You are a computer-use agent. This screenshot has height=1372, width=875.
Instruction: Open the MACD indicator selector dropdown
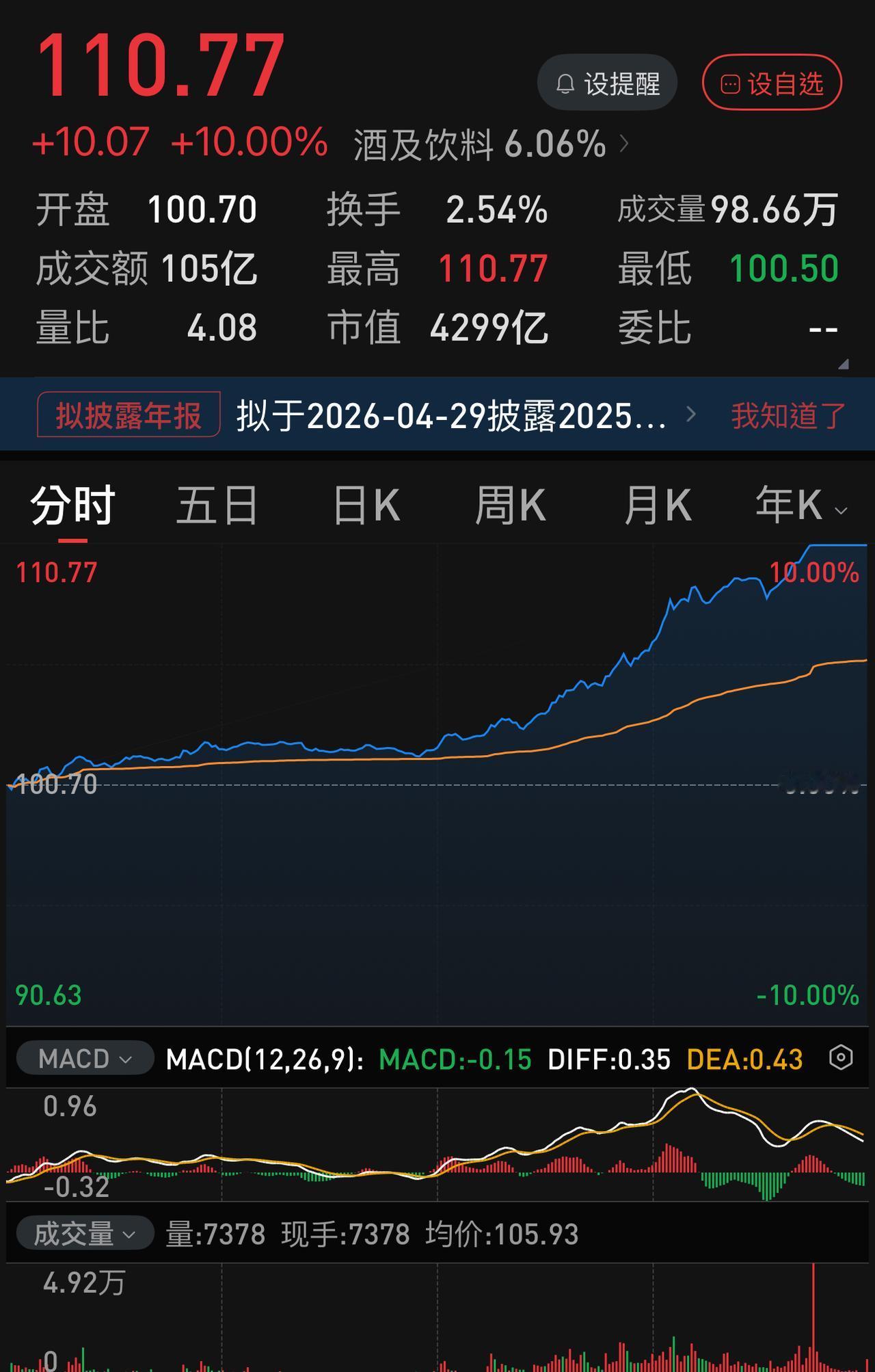(83, 1057)
